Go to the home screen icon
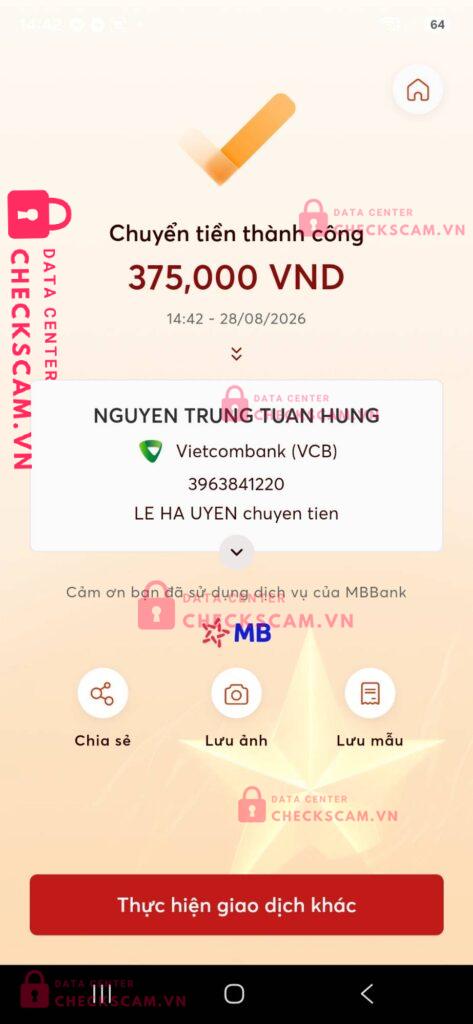This screenshot has height=1024, width=473. click(417, 90)
